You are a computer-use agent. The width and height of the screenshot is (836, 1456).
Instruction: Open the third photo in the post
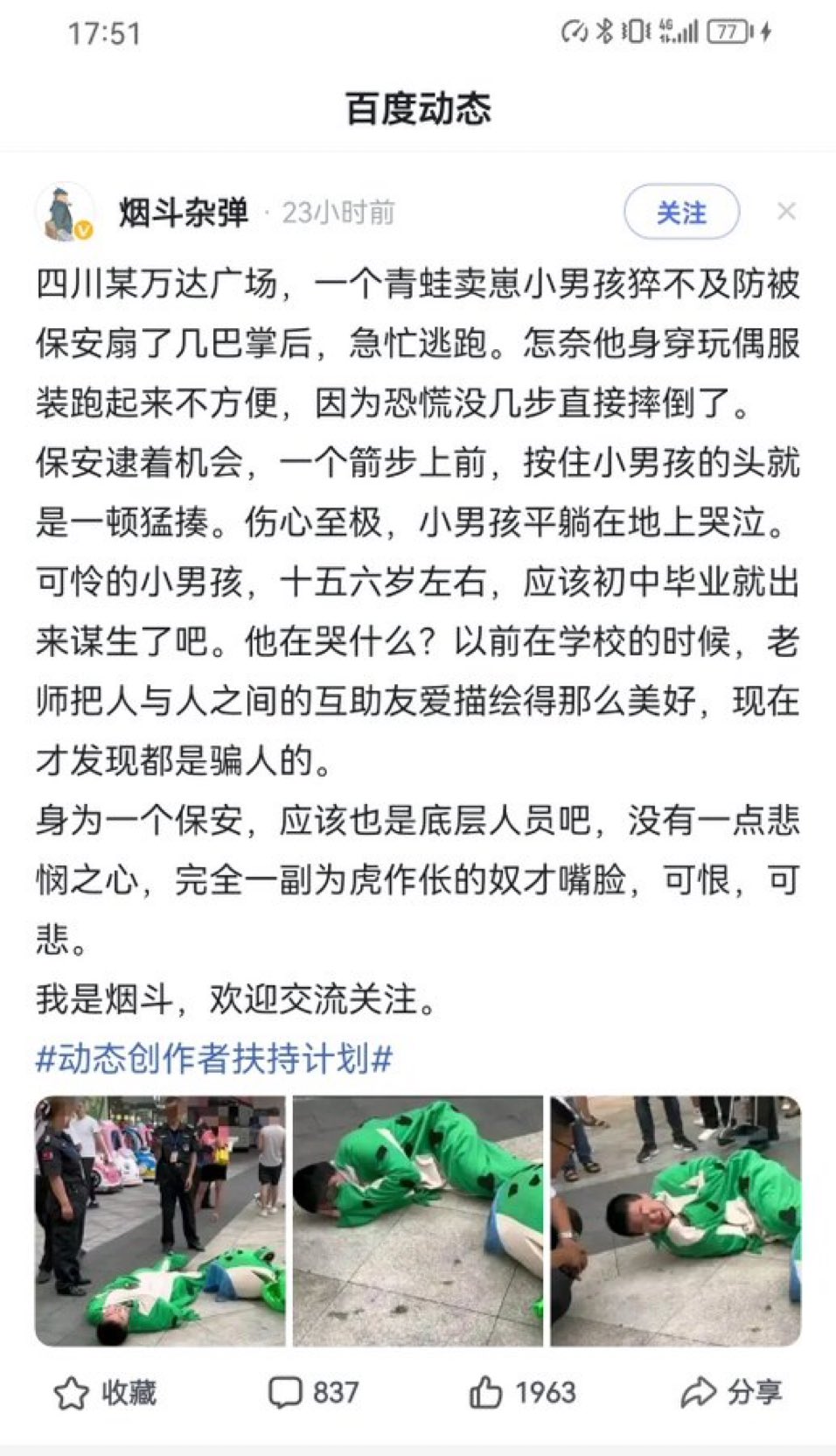point(675,1221)
